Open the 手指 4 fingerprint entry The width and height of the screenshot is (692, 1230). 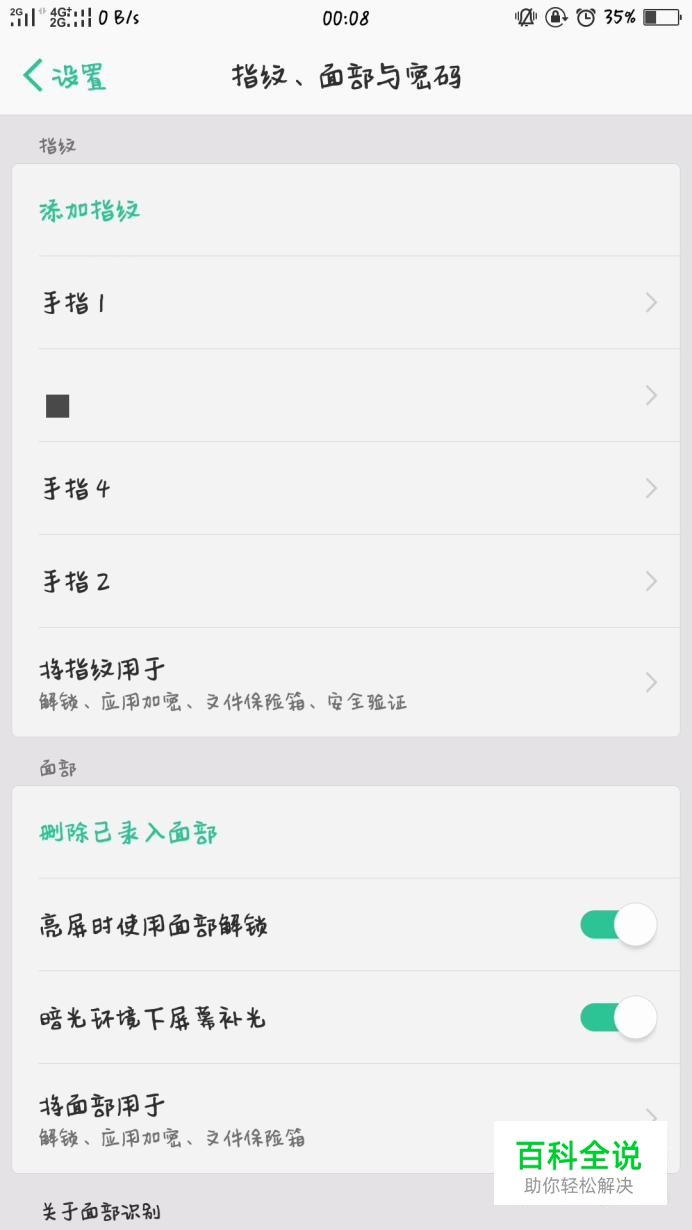coord(345,489)
